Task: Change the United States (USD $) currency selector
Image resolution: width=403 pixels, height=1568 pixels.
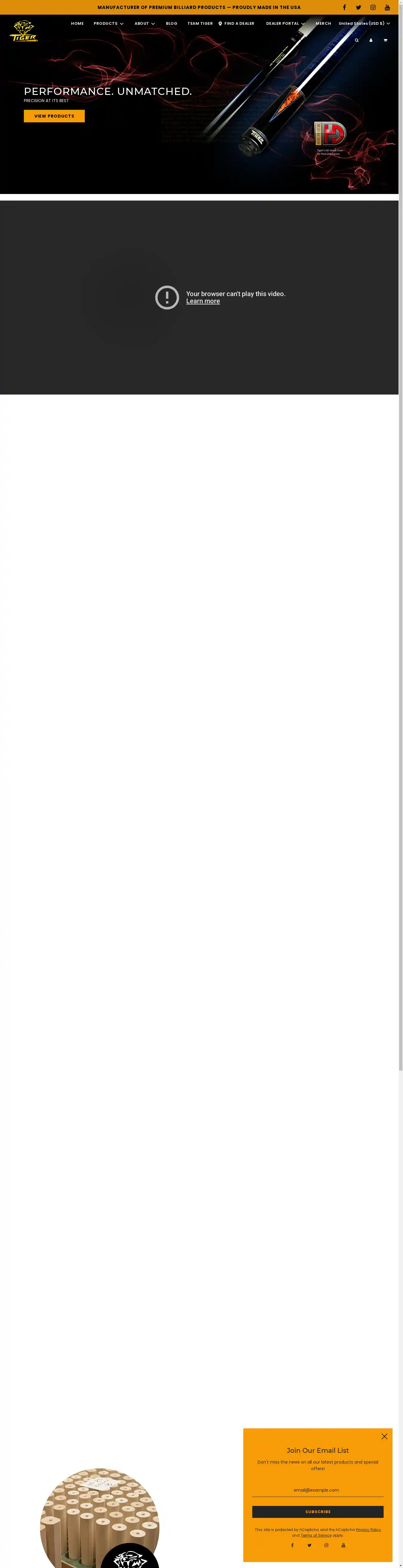Action: click(x=364, y=24)
